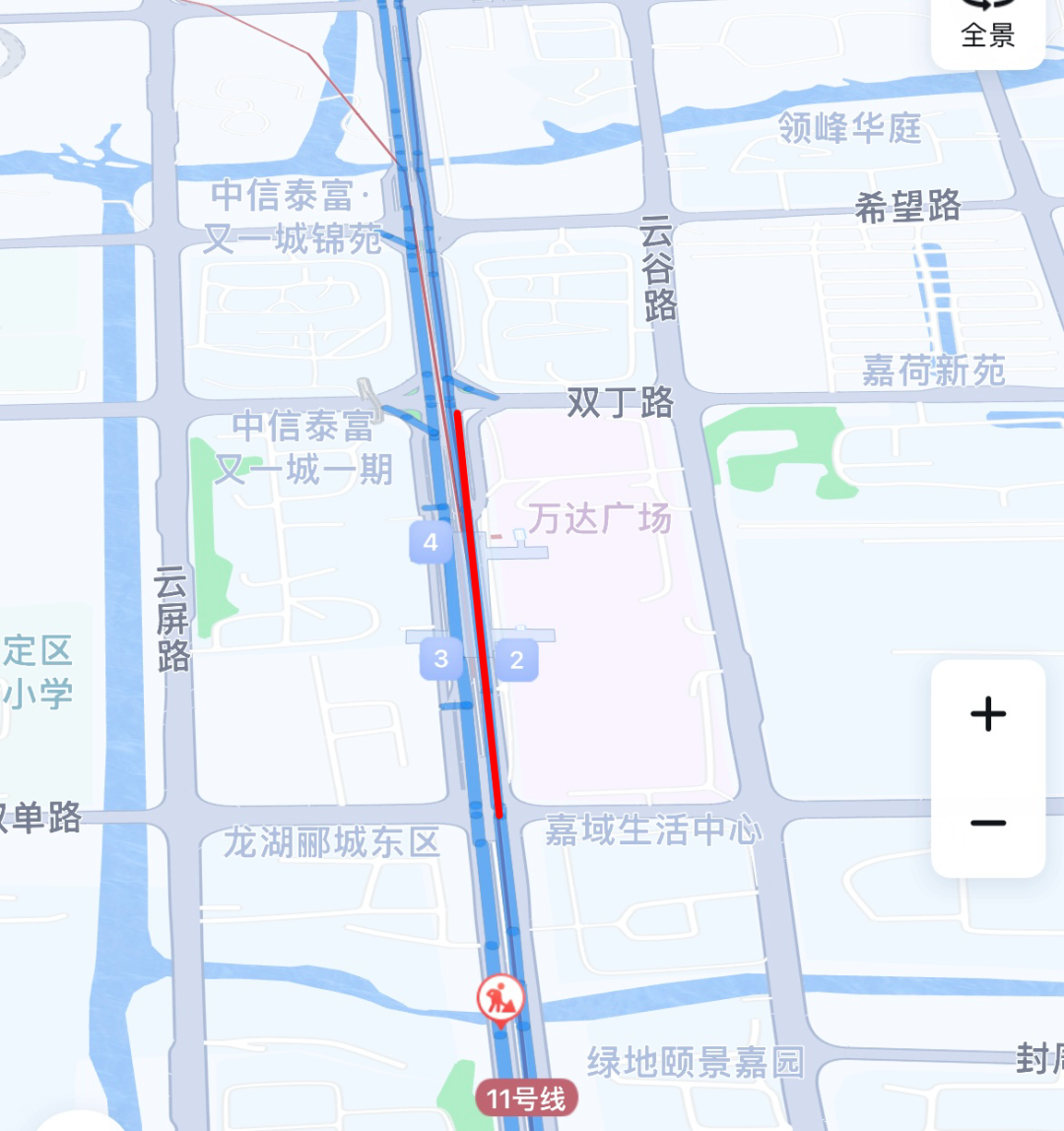Select subway exit 2 marker
Screen dimensions: 1064x1131
516,660
